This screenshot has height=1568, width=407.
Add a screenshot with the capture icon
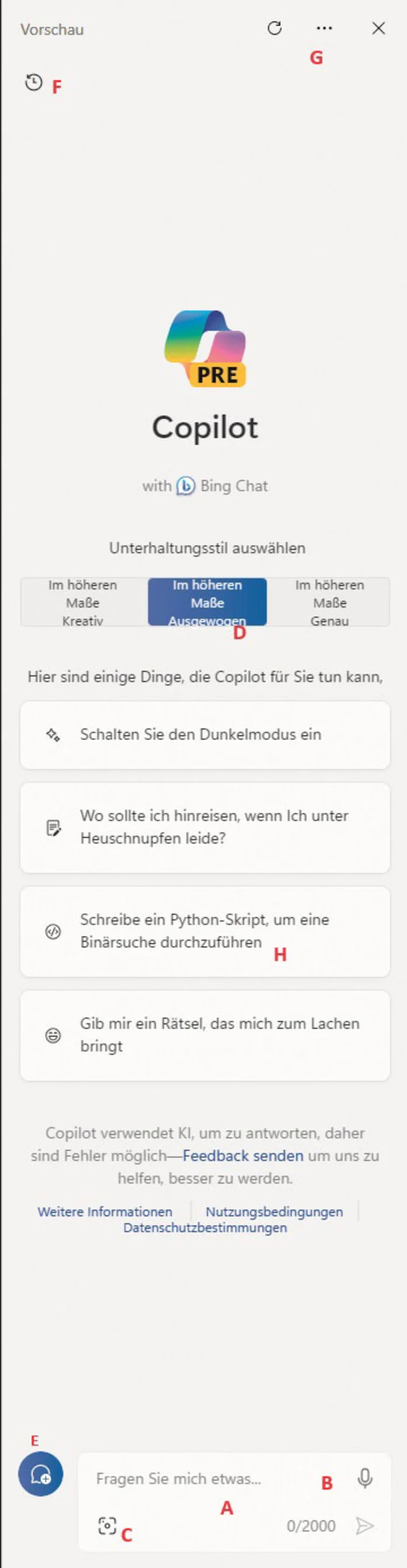(x=107, y=1525)
